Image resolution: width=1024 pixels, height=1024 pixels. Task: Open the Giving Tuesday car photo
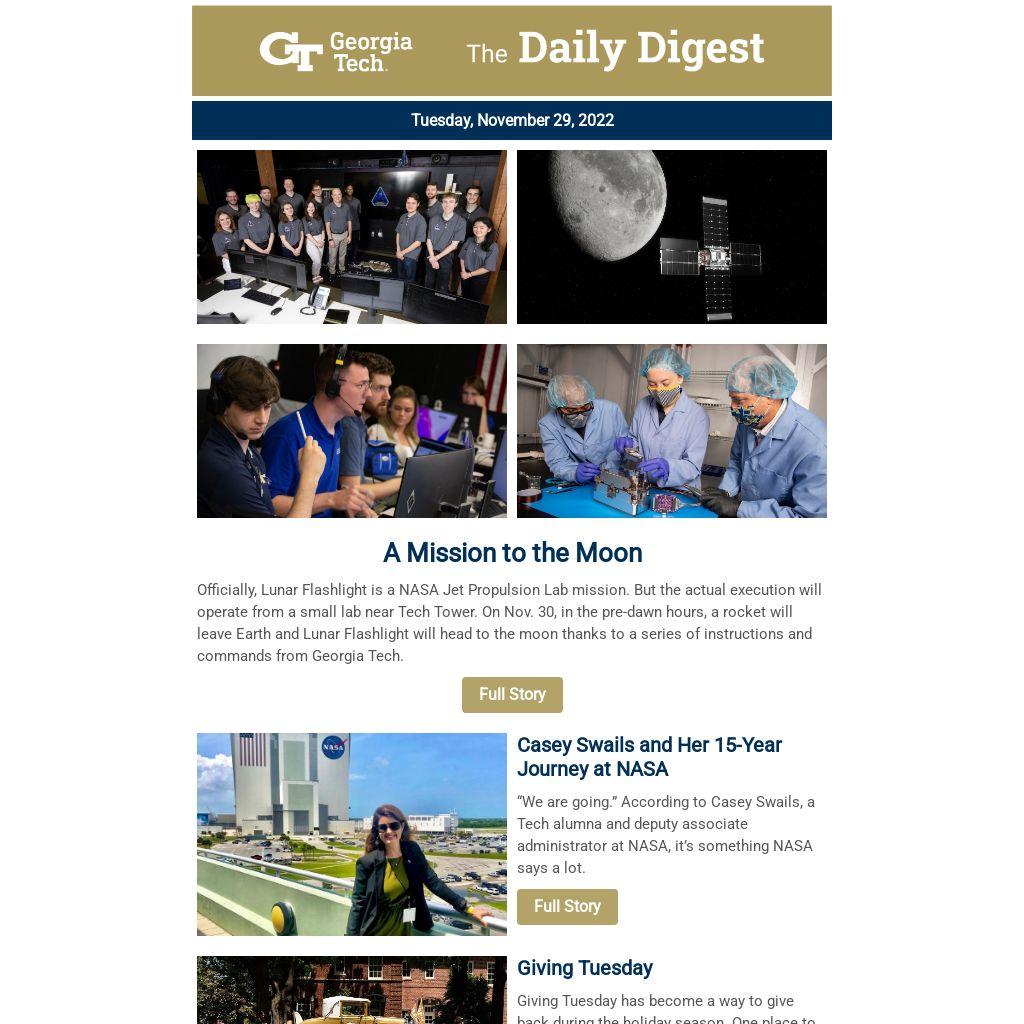(352, 990)
